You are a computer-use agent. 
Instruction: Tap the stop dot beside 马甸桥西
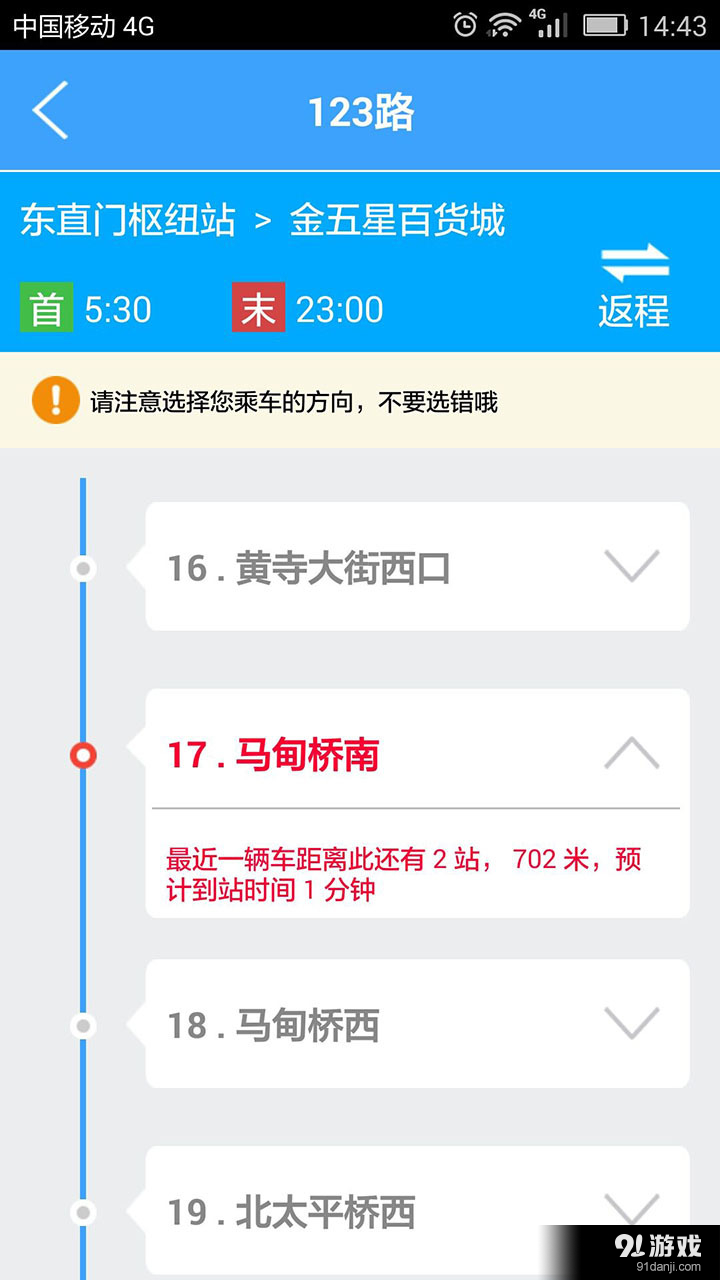click(x=82, y=1024)
